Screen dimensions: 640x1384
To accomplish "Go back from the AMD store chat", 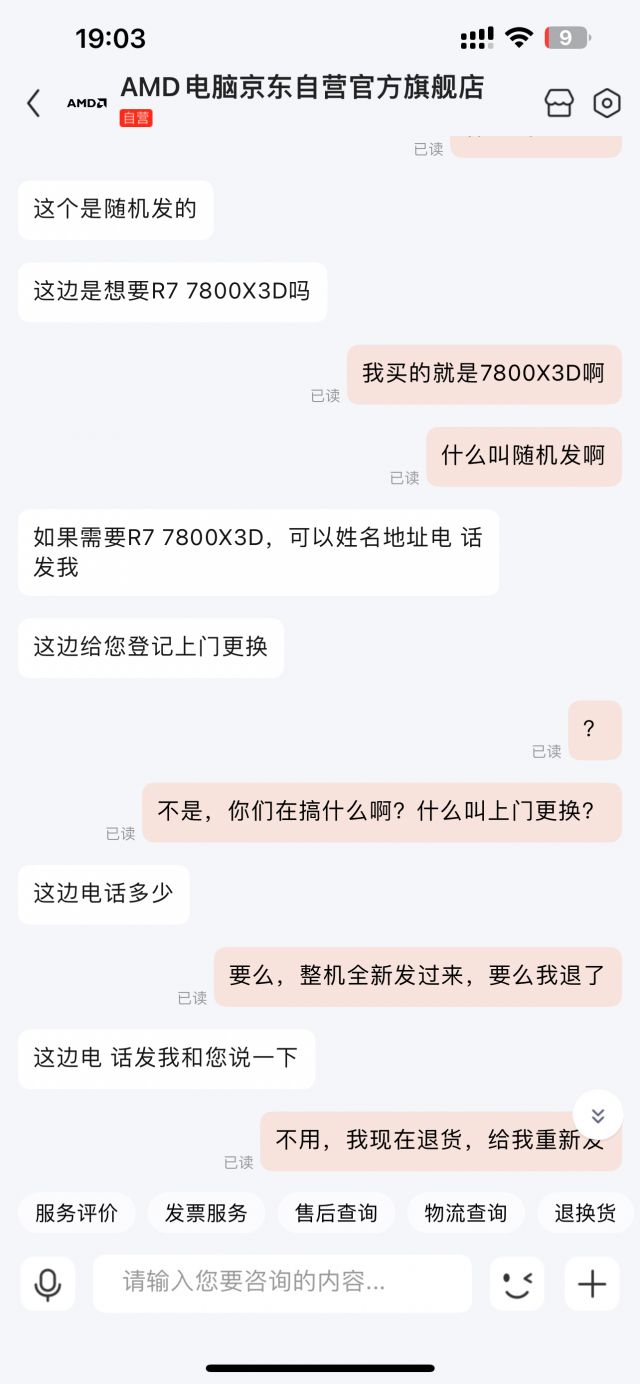I will [x=33, y=103].
